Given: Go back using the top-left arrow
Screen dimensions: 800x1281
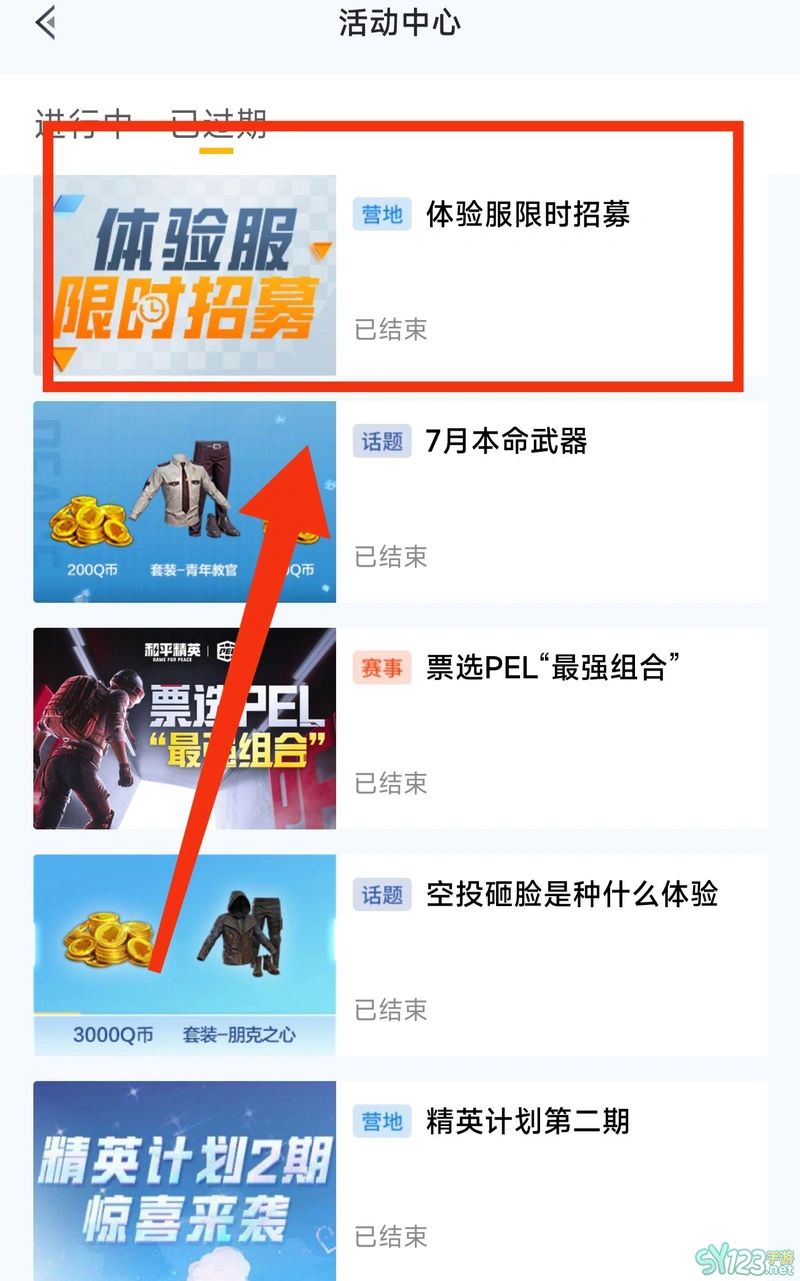Looking at the screenshot, I should [x=46, y=23].
